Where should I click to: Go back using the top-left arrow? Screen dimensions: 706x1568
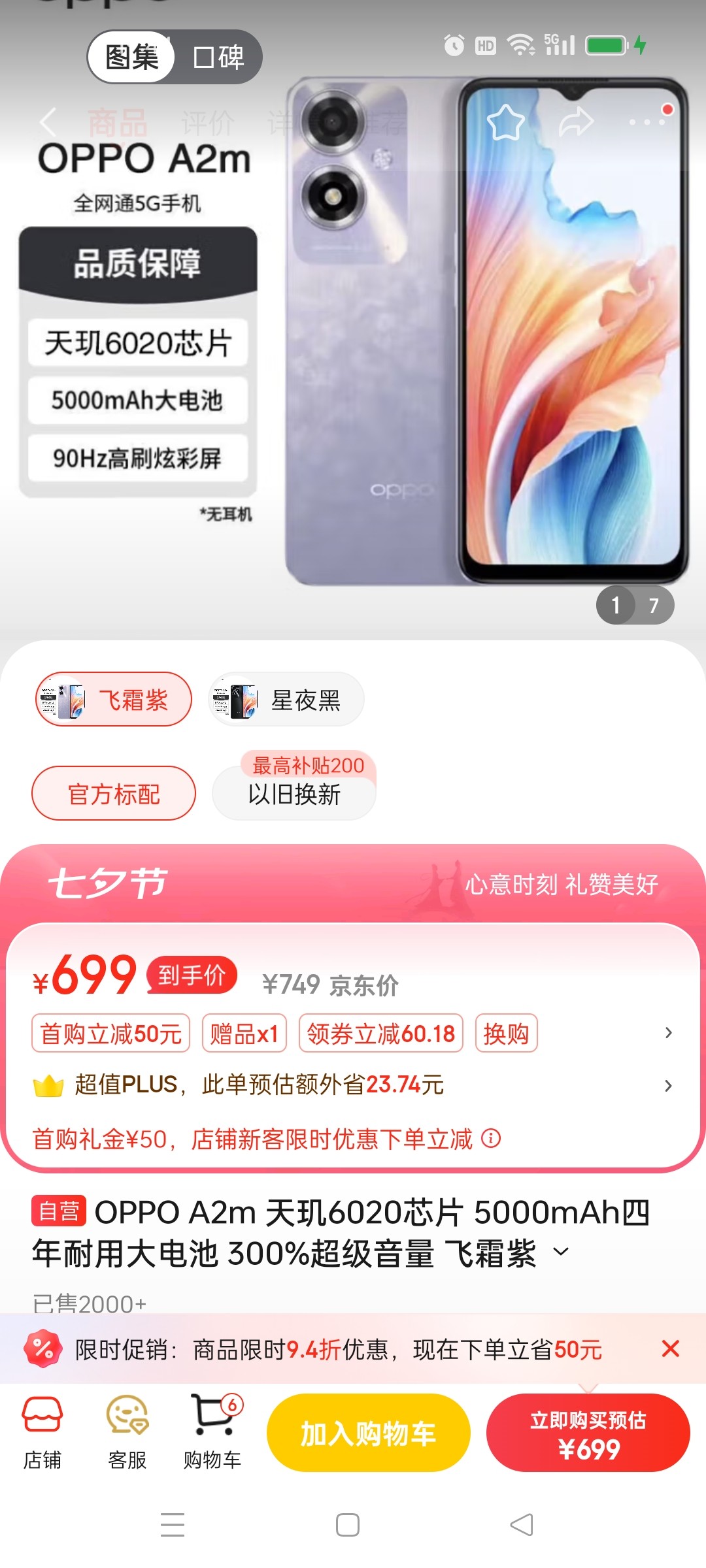pyautogui.click(x=48, y=122)
